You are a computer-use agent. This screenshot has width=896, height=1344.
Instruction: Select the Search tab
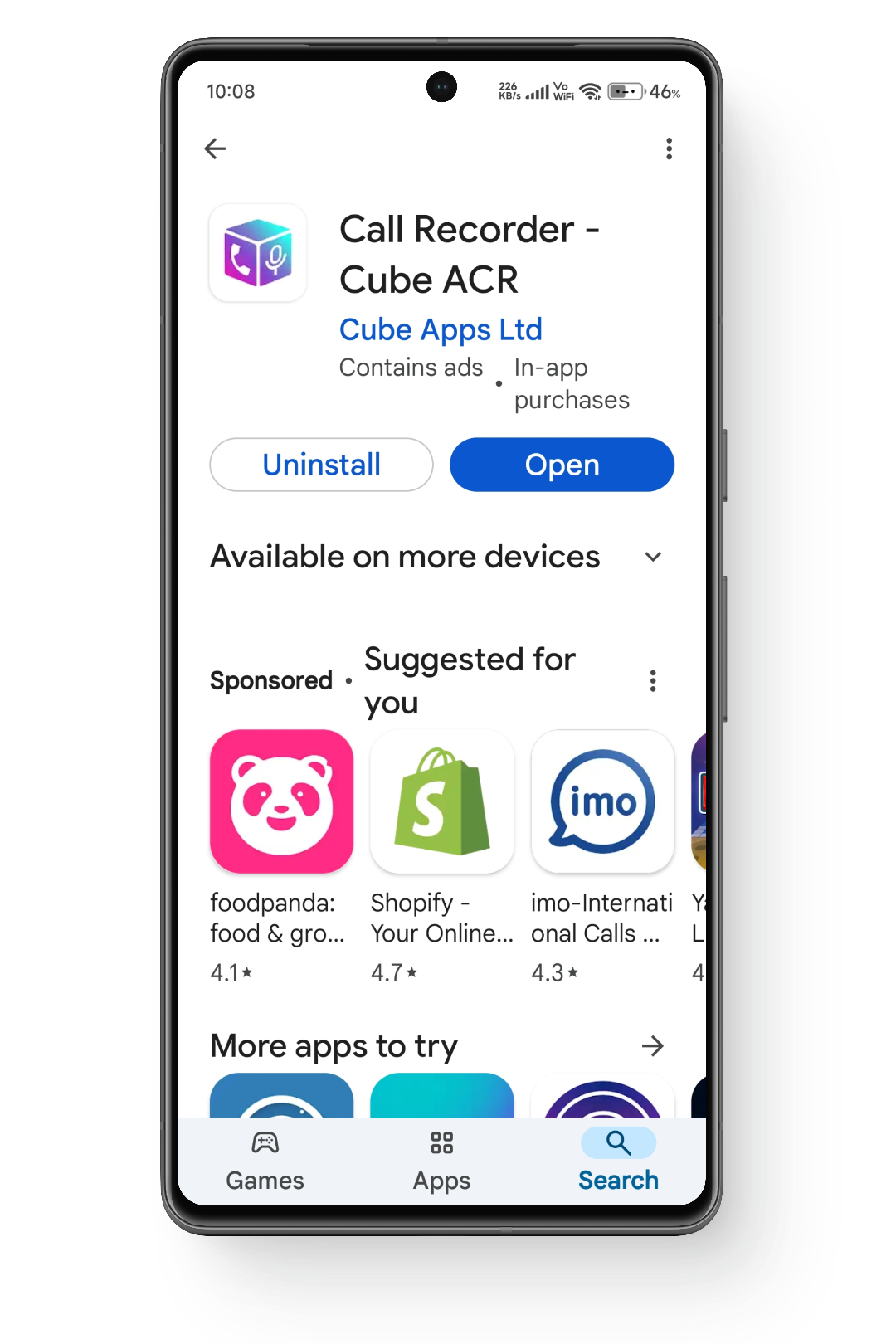[618, 1161]
